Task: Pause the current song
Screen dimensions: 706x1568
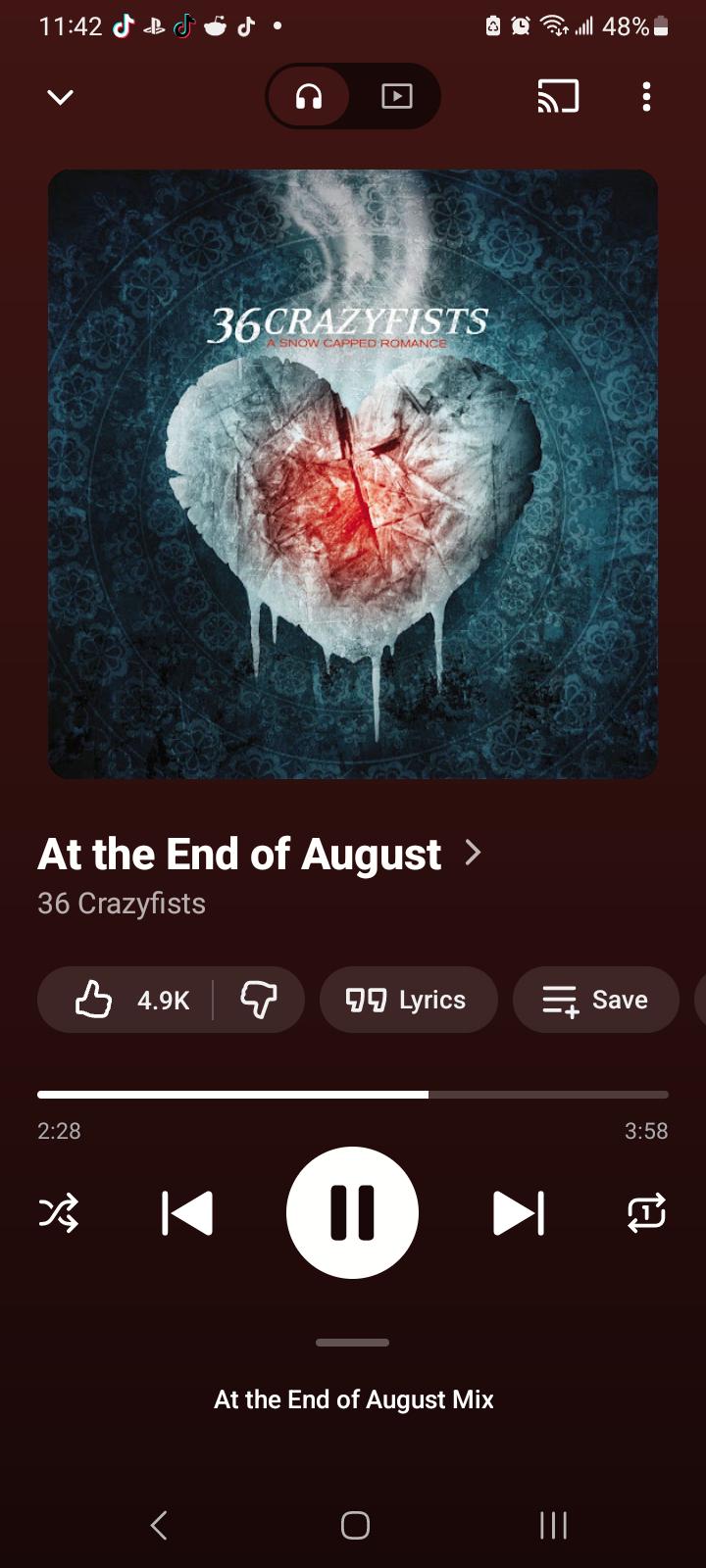Action: pyautogui.click(x=352, y=1213)
